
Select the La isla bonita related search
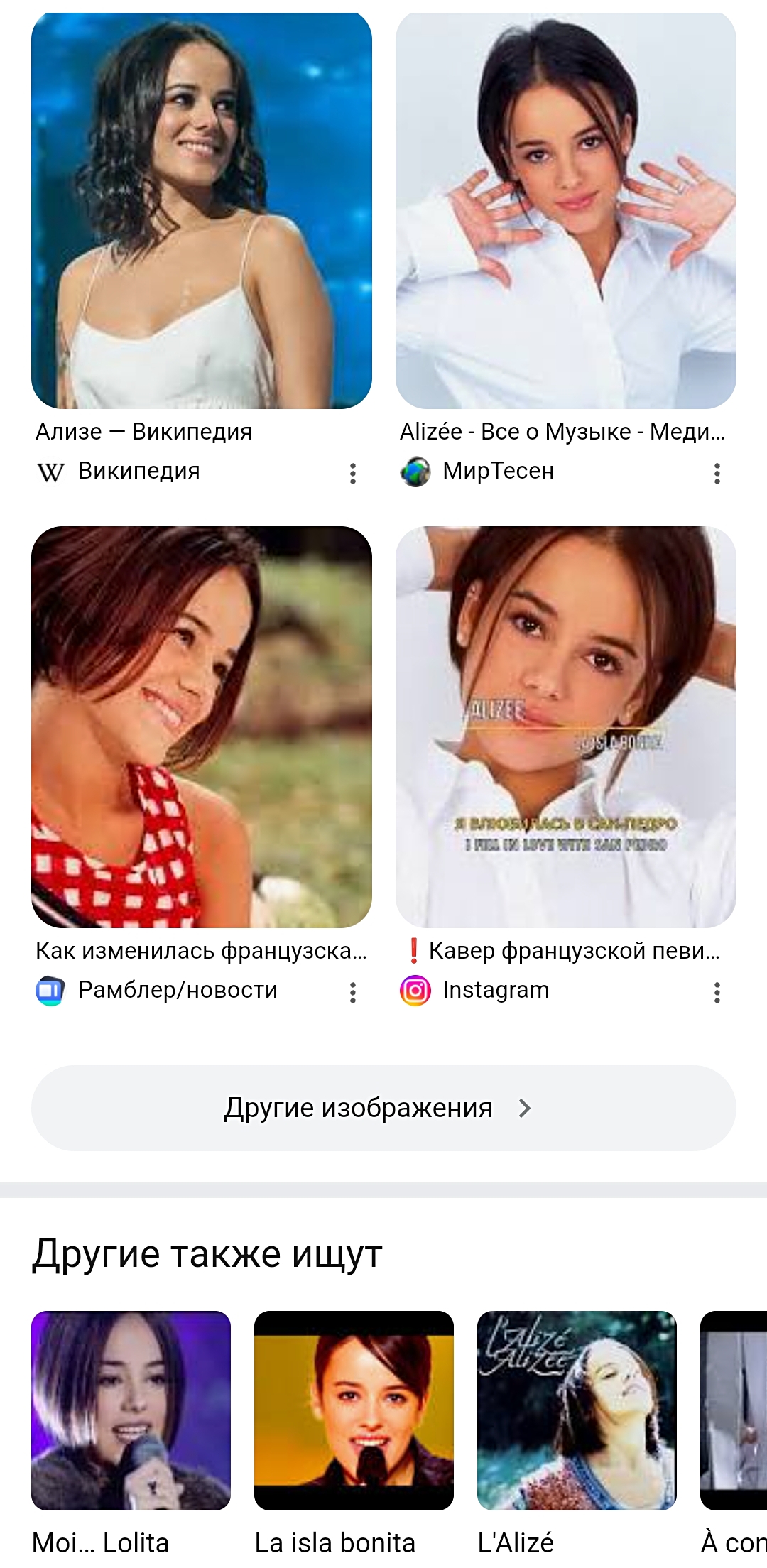pyautogui.click(x=354, y=1410)
